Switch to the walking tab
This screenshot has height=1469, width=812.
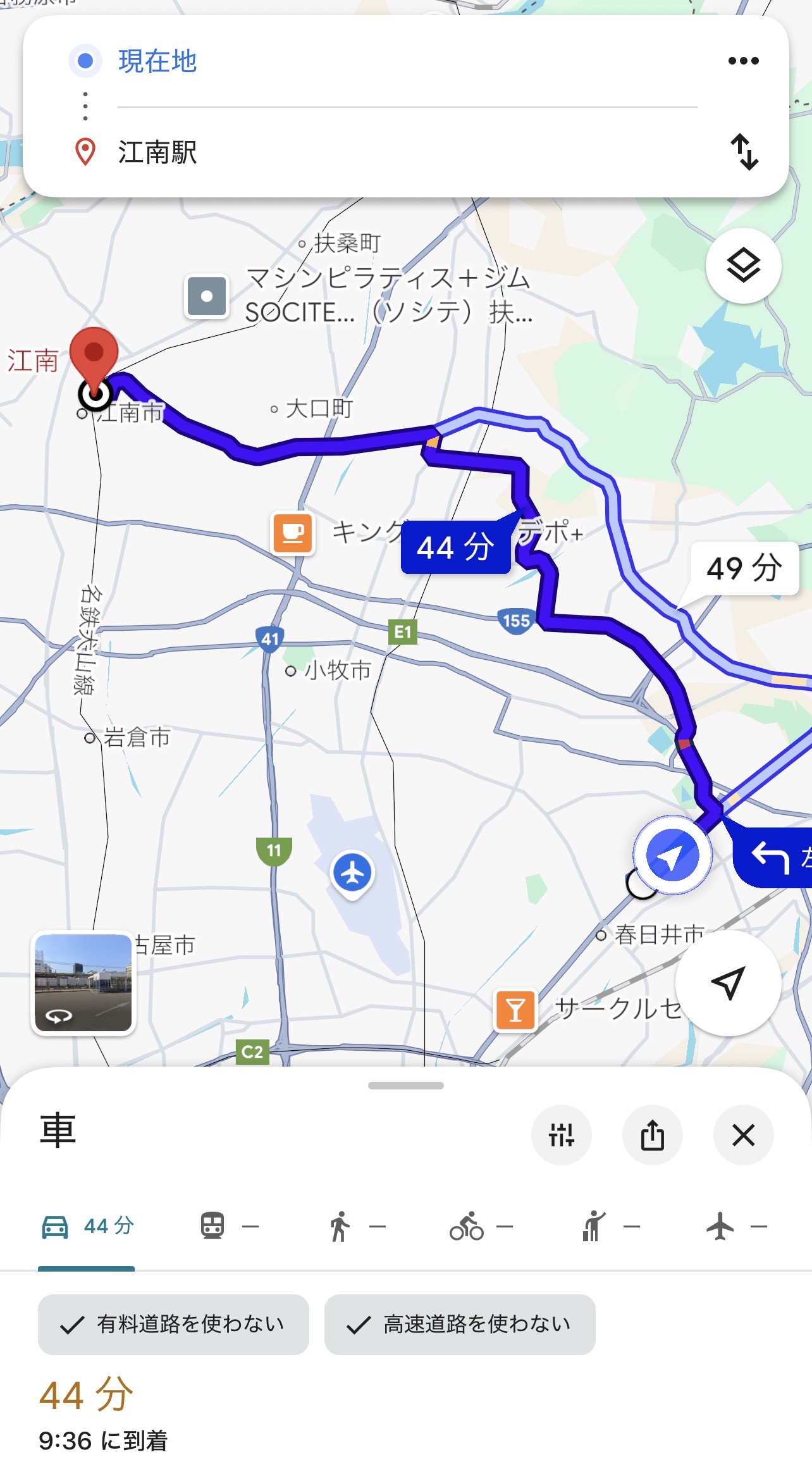[x=356, y=1227]
